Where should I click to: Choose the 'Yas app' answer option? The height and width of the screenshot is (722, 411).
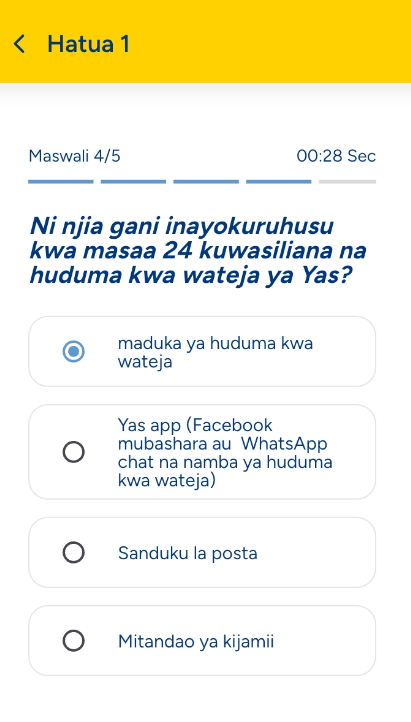coord(202,452)
